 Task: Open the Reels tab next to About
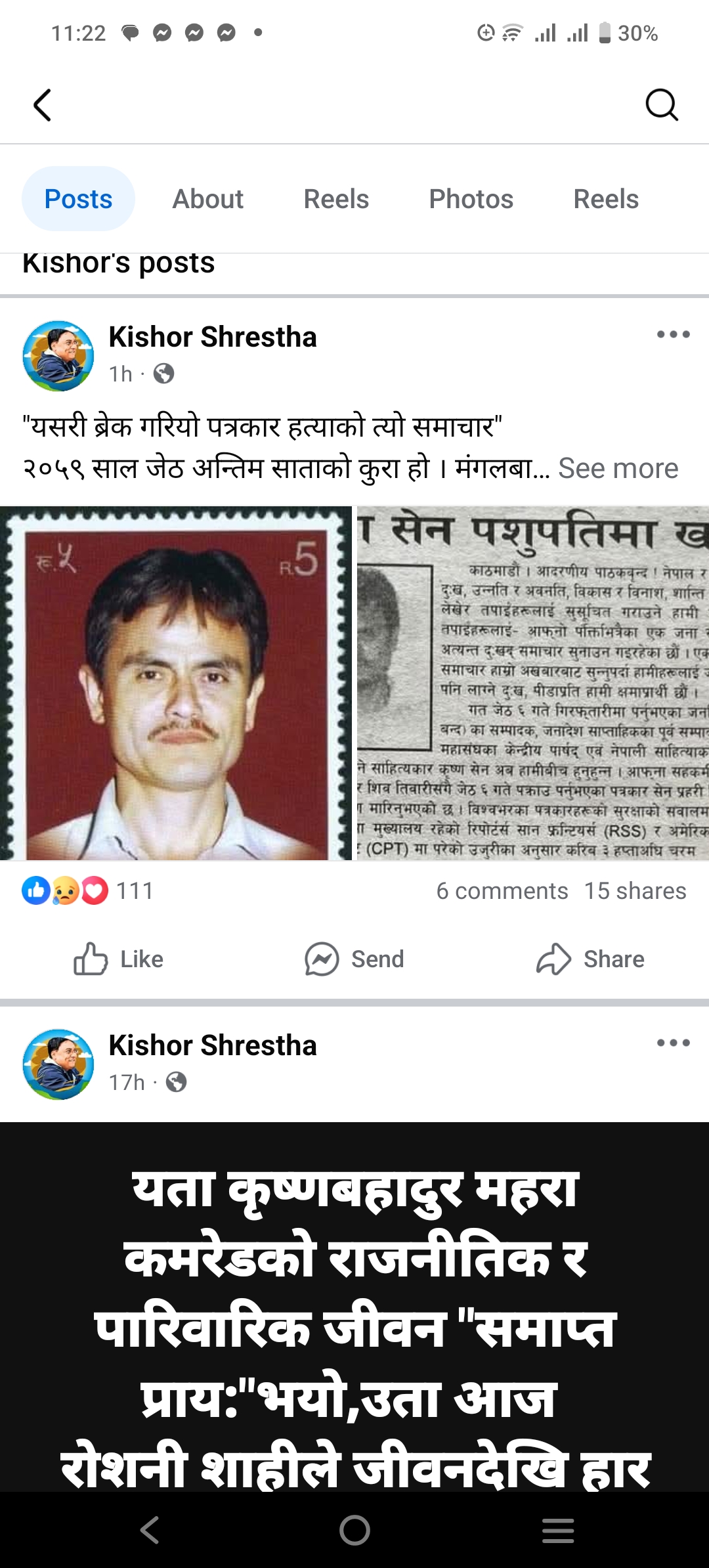tap(336, 199)
